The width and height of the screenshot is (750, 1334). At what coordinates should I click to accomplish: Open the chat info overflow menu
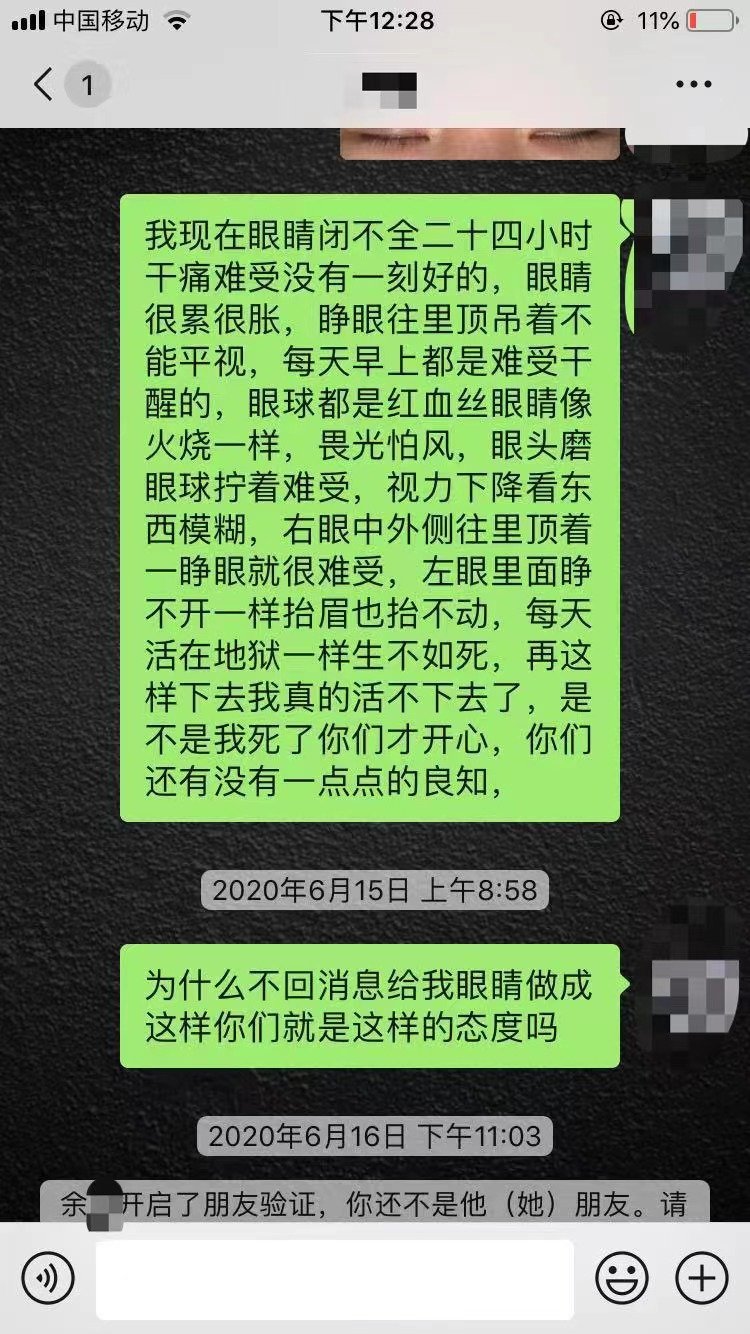click(693, 85)
